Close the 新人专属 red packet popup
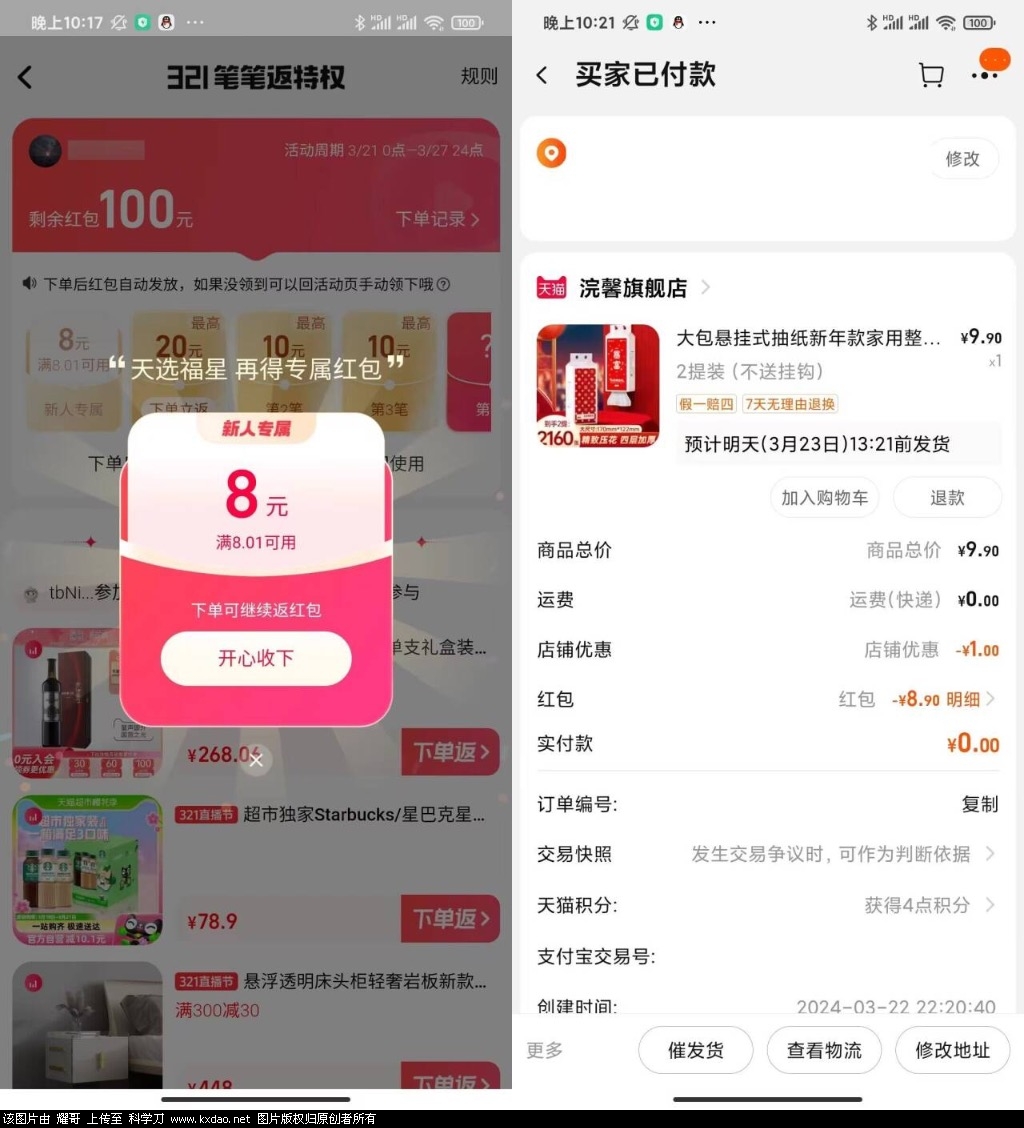 click(256, 760)
